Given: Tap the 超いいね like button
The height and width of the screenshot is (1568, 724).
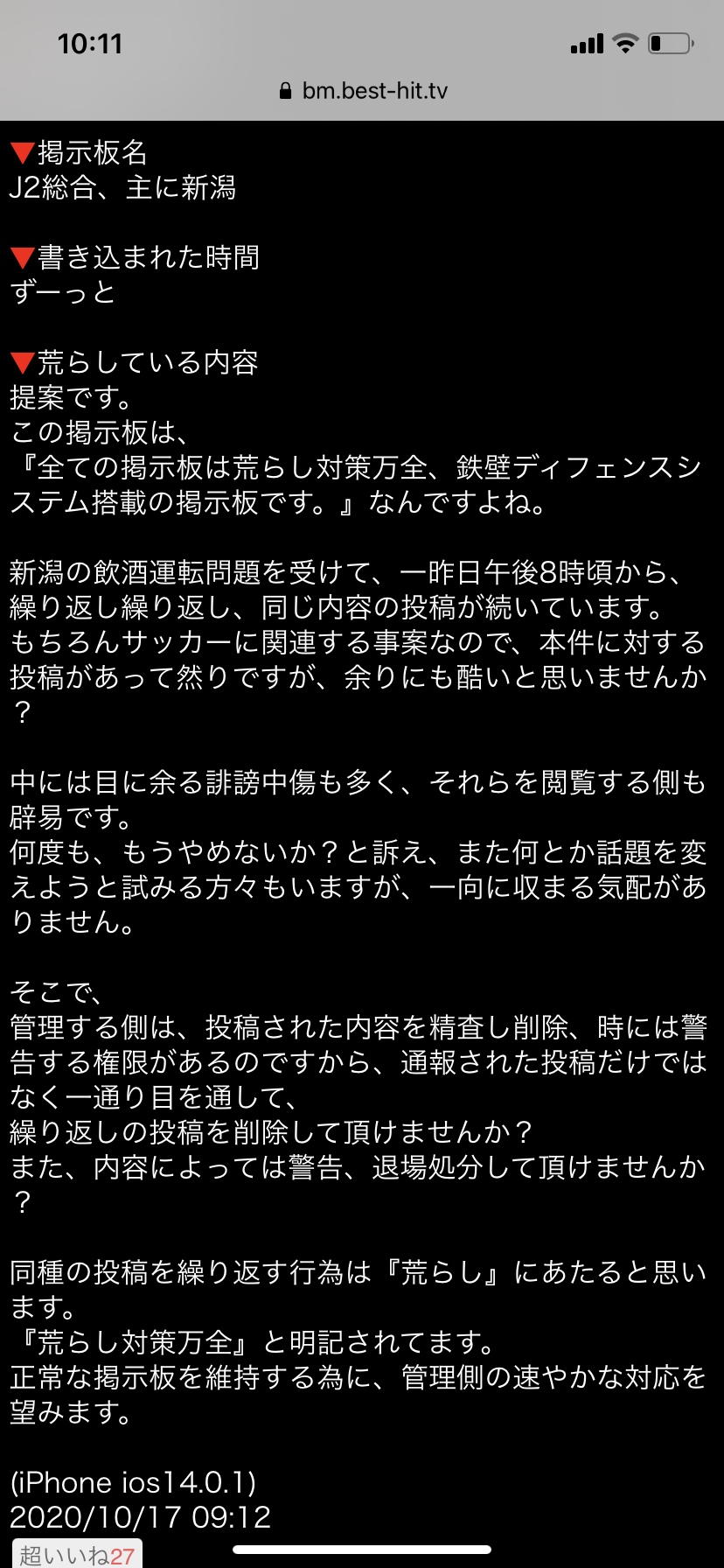Looking at the screenshot, I should (76, 1555).
